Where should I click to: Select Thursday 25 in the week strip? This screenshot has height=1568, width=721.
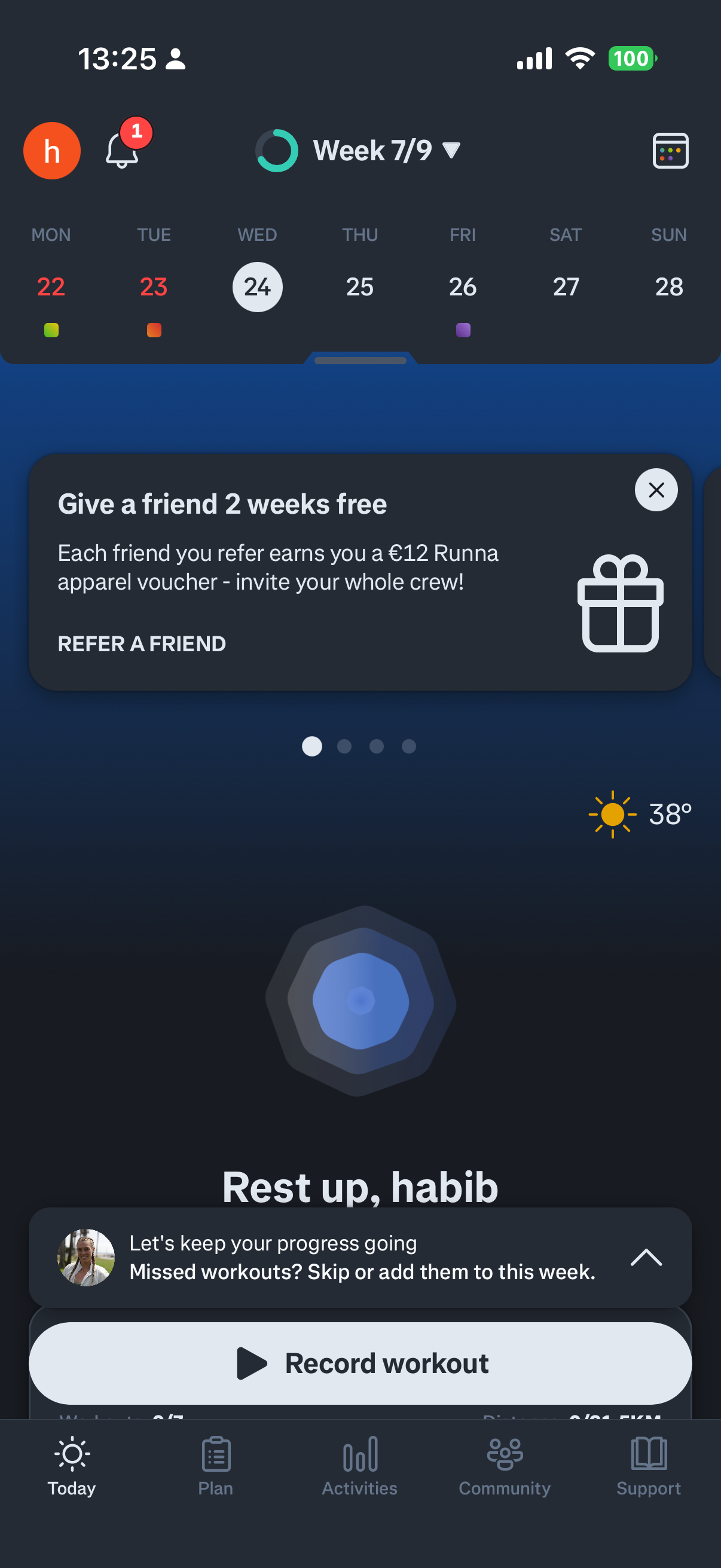[359, 286]
